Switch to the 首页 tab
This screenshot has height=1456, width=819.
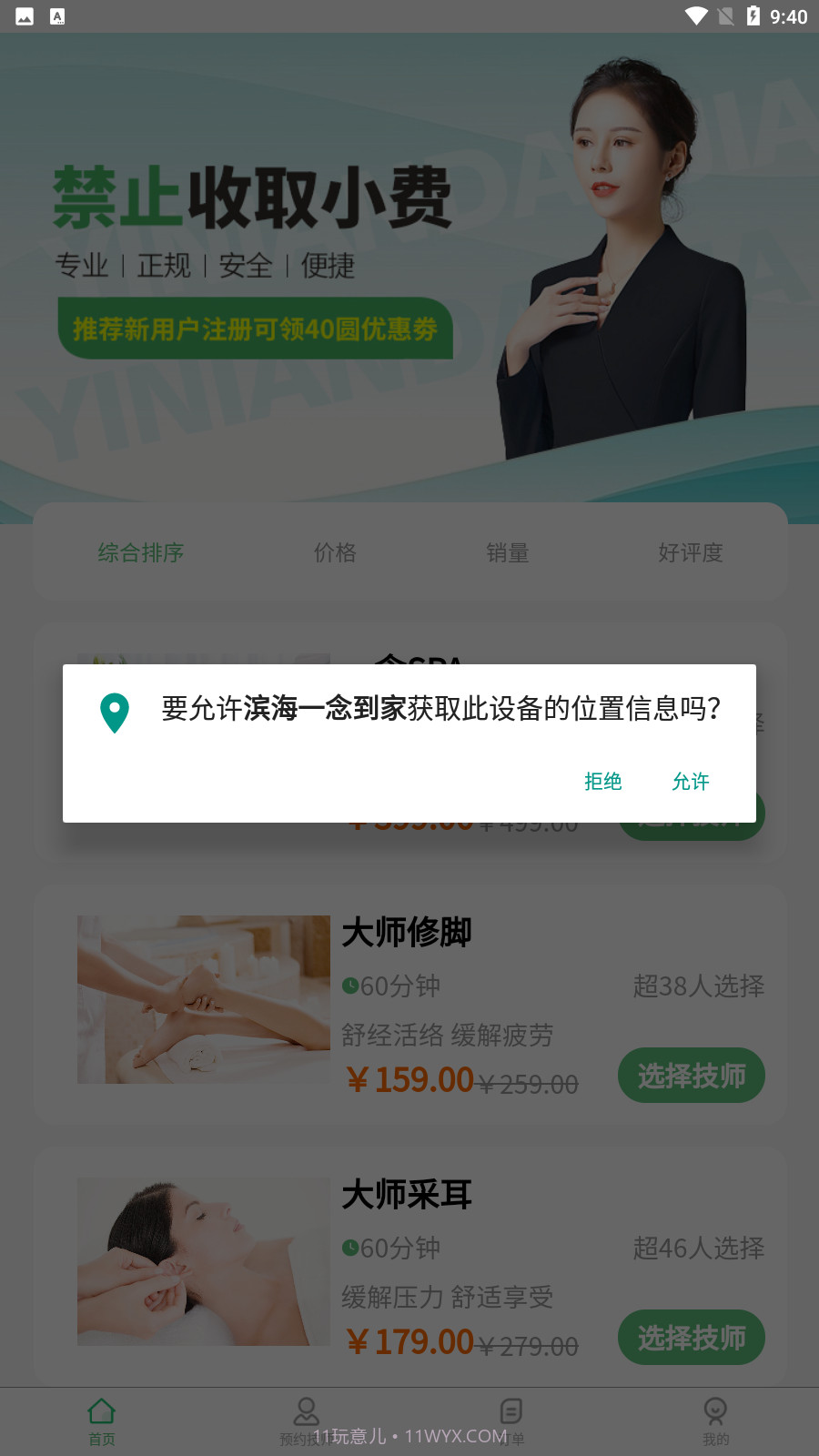click(100, 1420)
